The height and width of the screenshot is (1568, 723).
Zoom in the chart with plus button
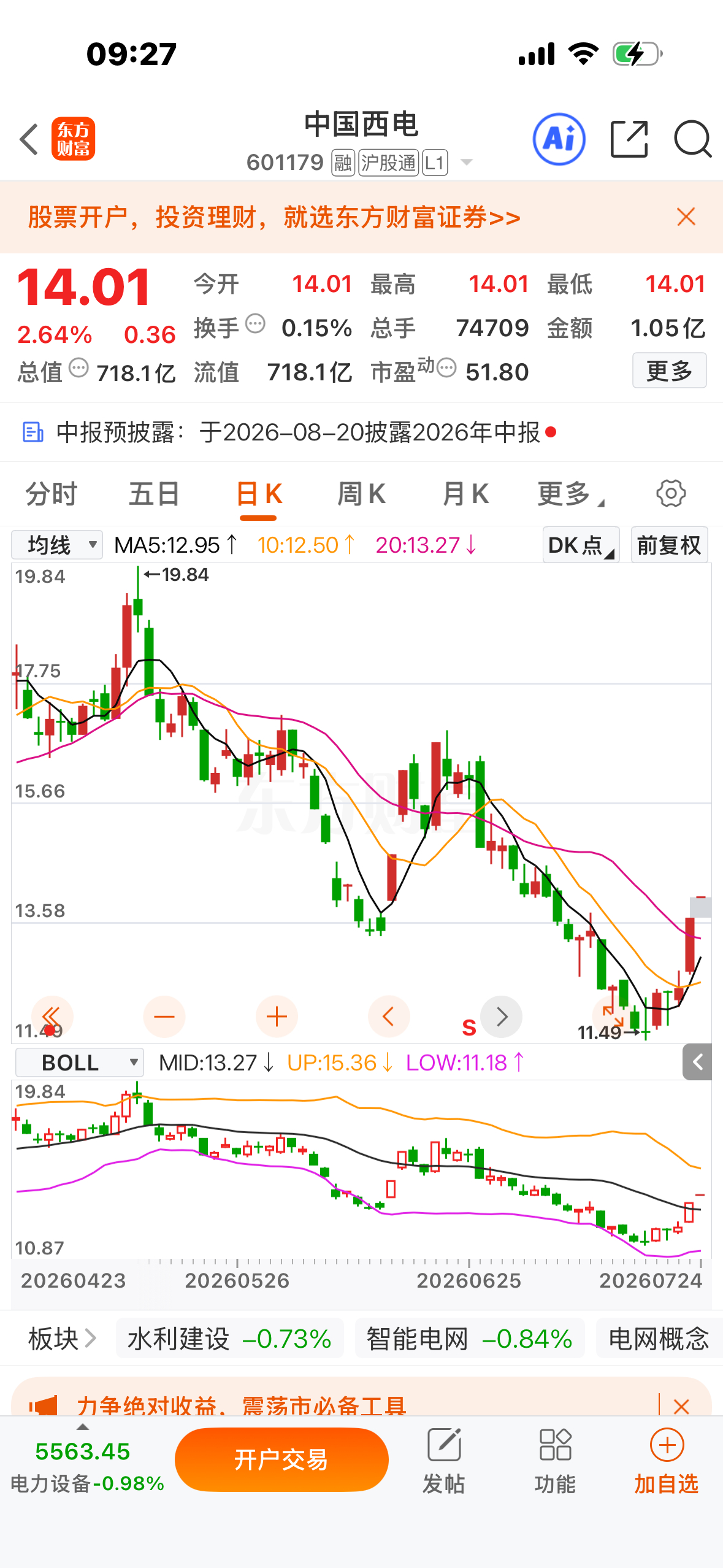277,1017
